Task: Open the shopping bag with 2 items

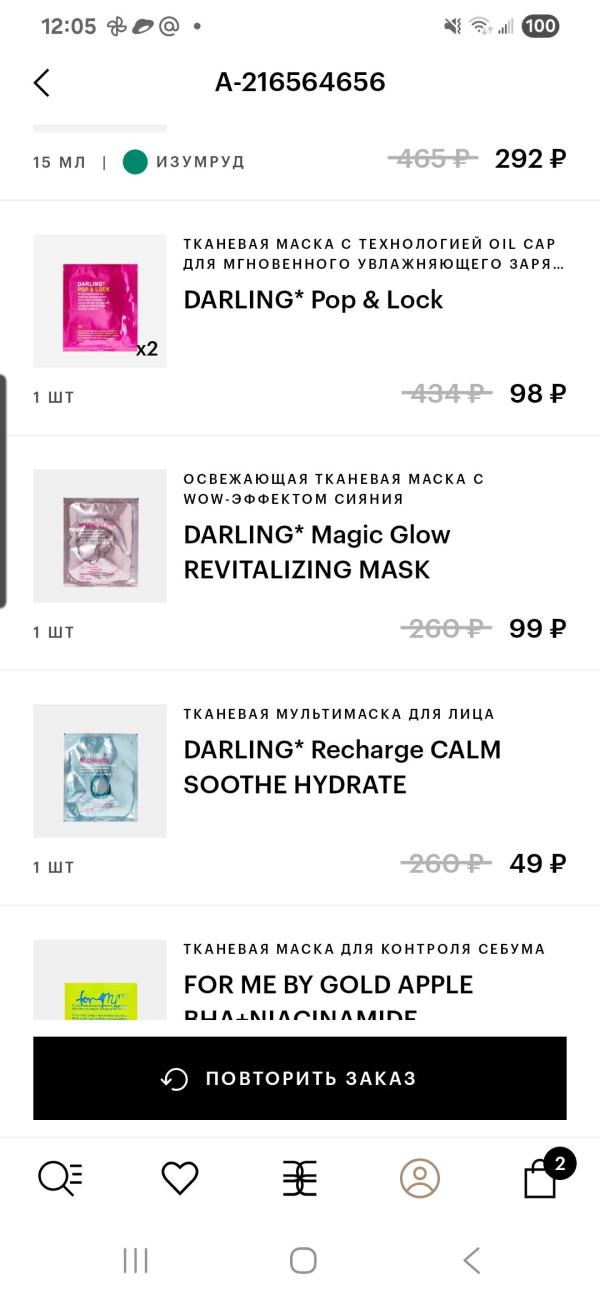Action: point(541,1177)
